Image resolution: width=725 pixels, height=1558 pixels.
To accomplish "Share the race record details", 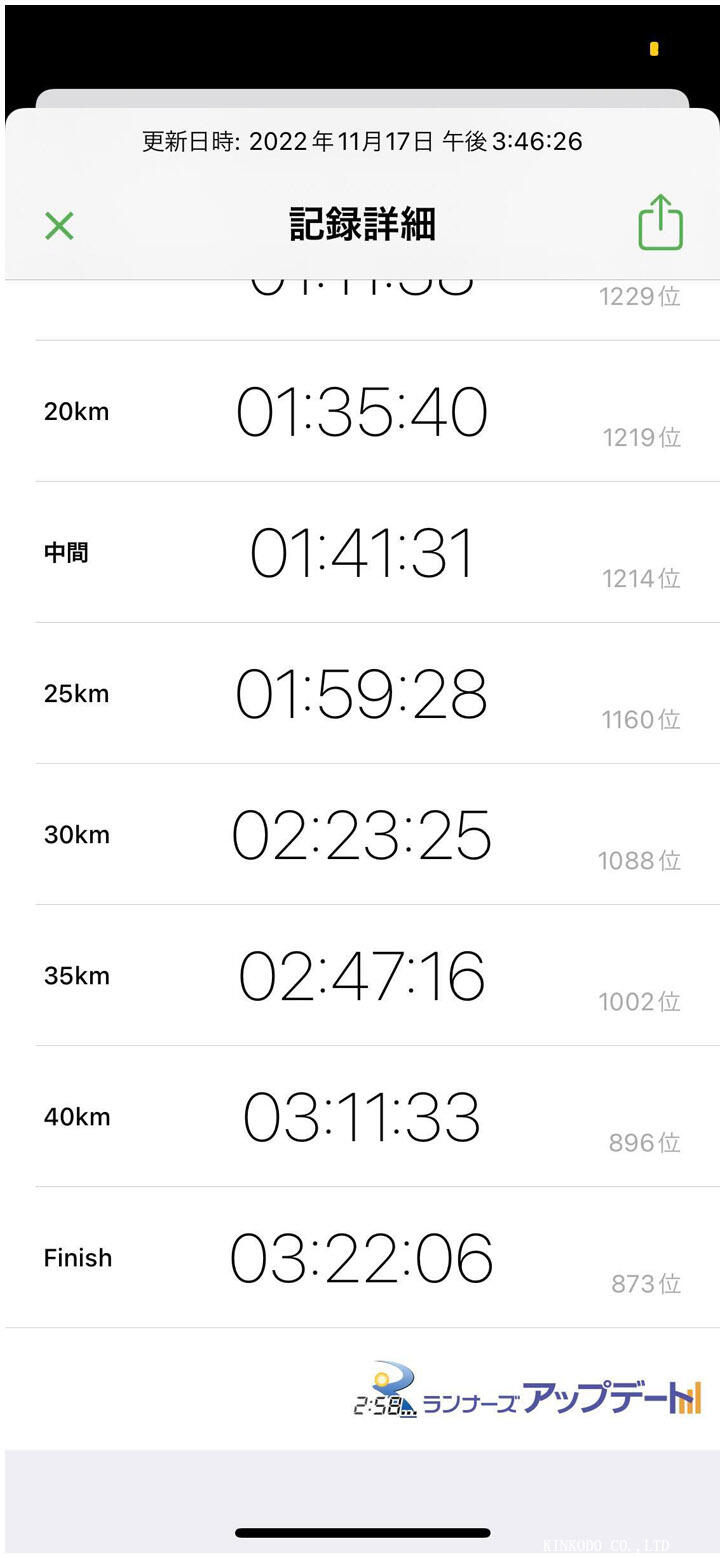I will pos(660,222).
